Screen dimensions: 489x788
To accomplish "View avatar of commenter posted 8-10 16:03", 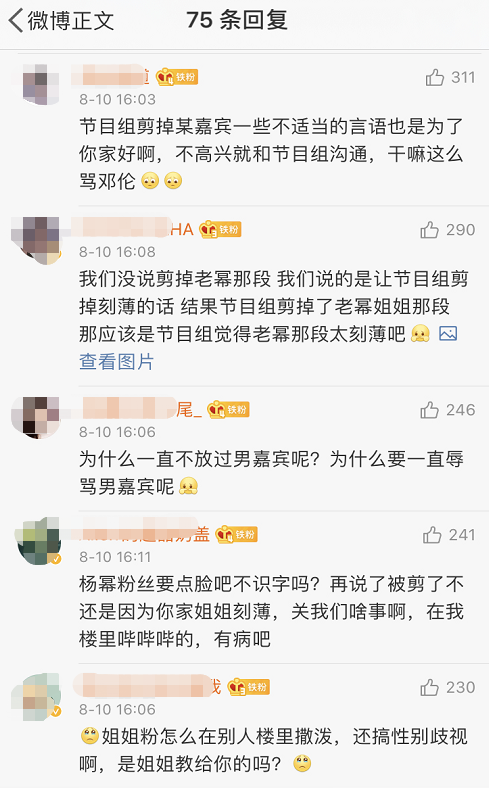I will tap(38, 84).
